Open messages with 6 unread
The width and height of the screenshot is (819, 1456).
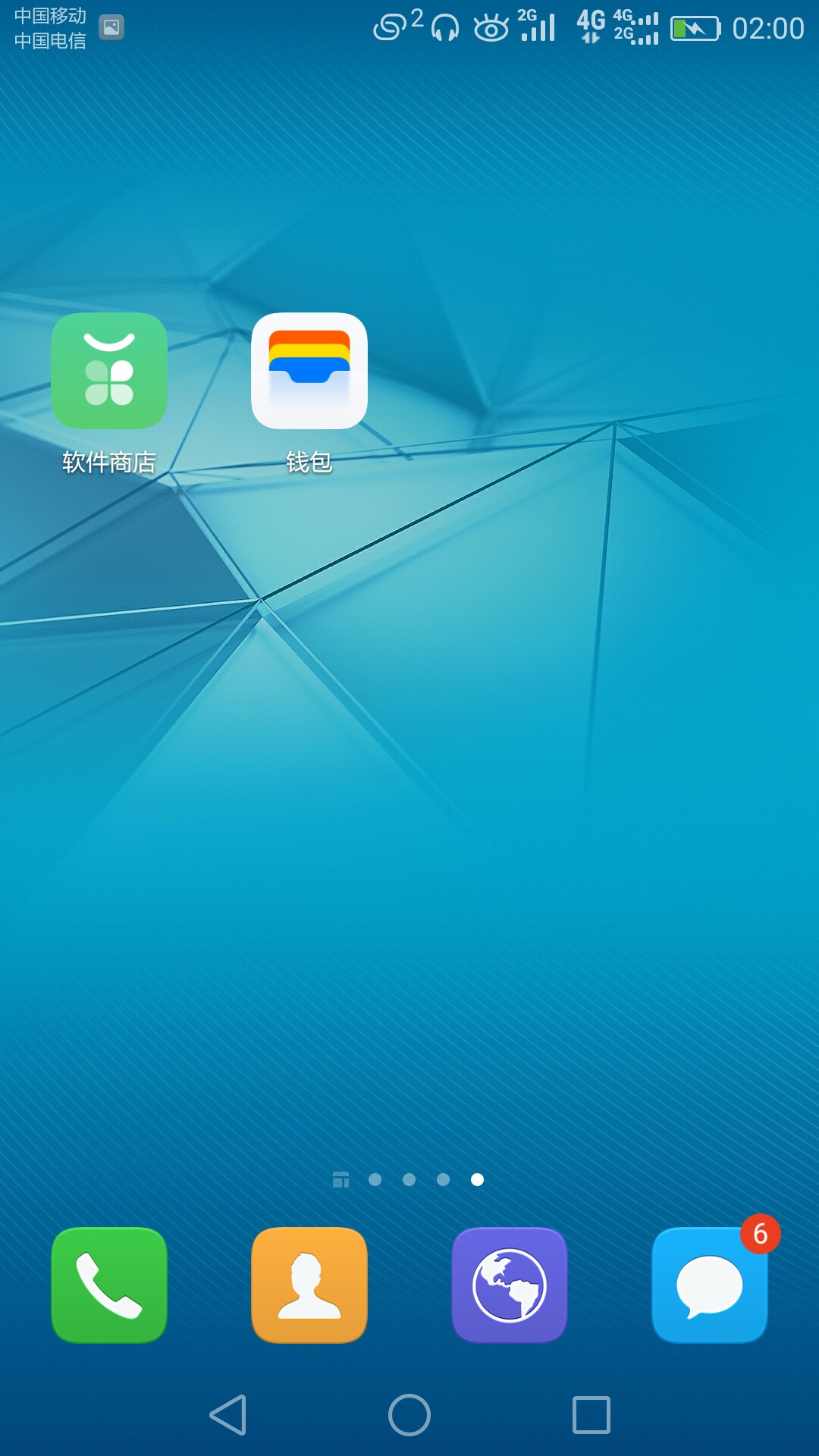(x=710, y=1285)
